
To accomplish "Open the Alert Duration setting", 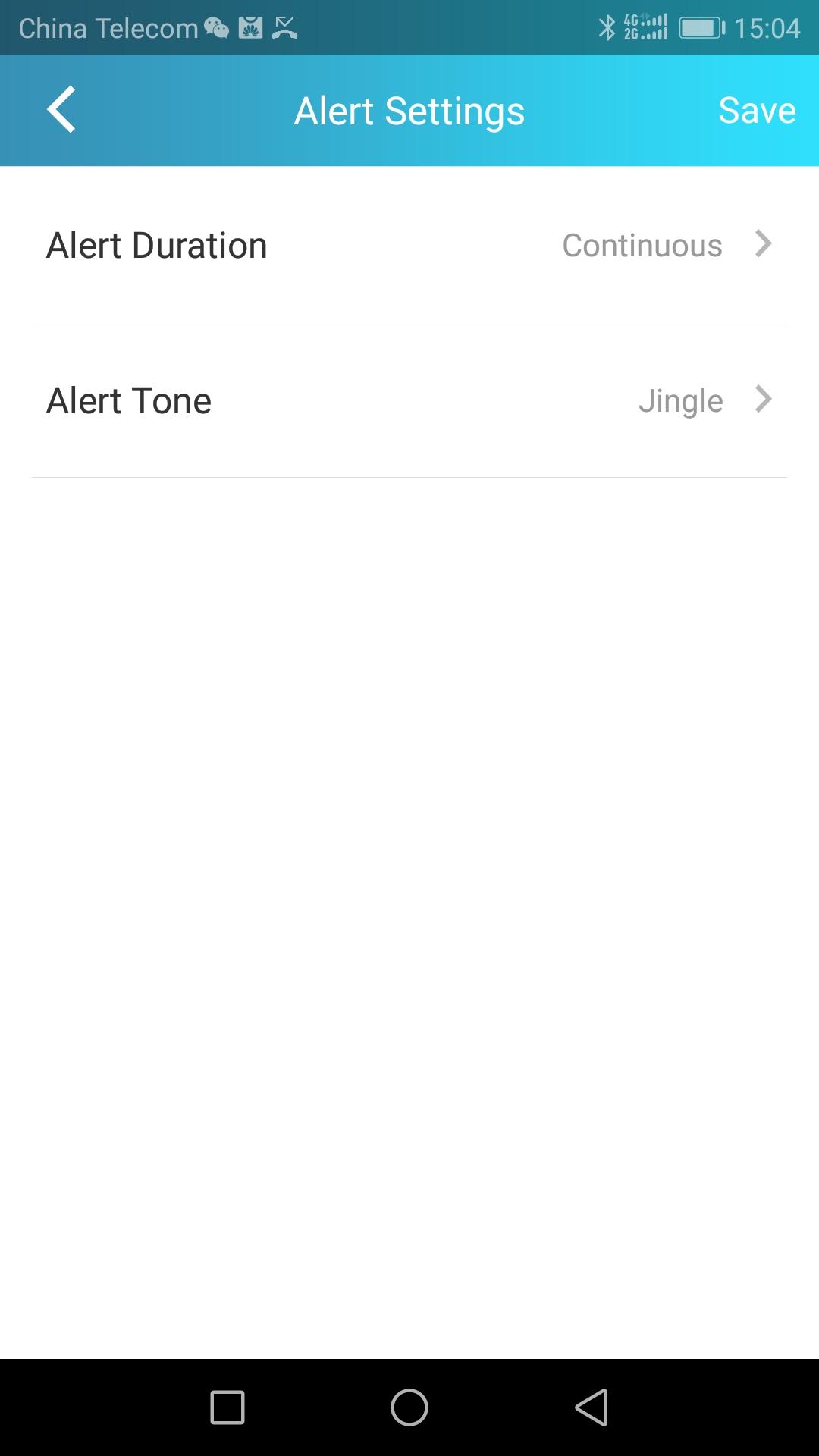I will click(x=409, y=245).
